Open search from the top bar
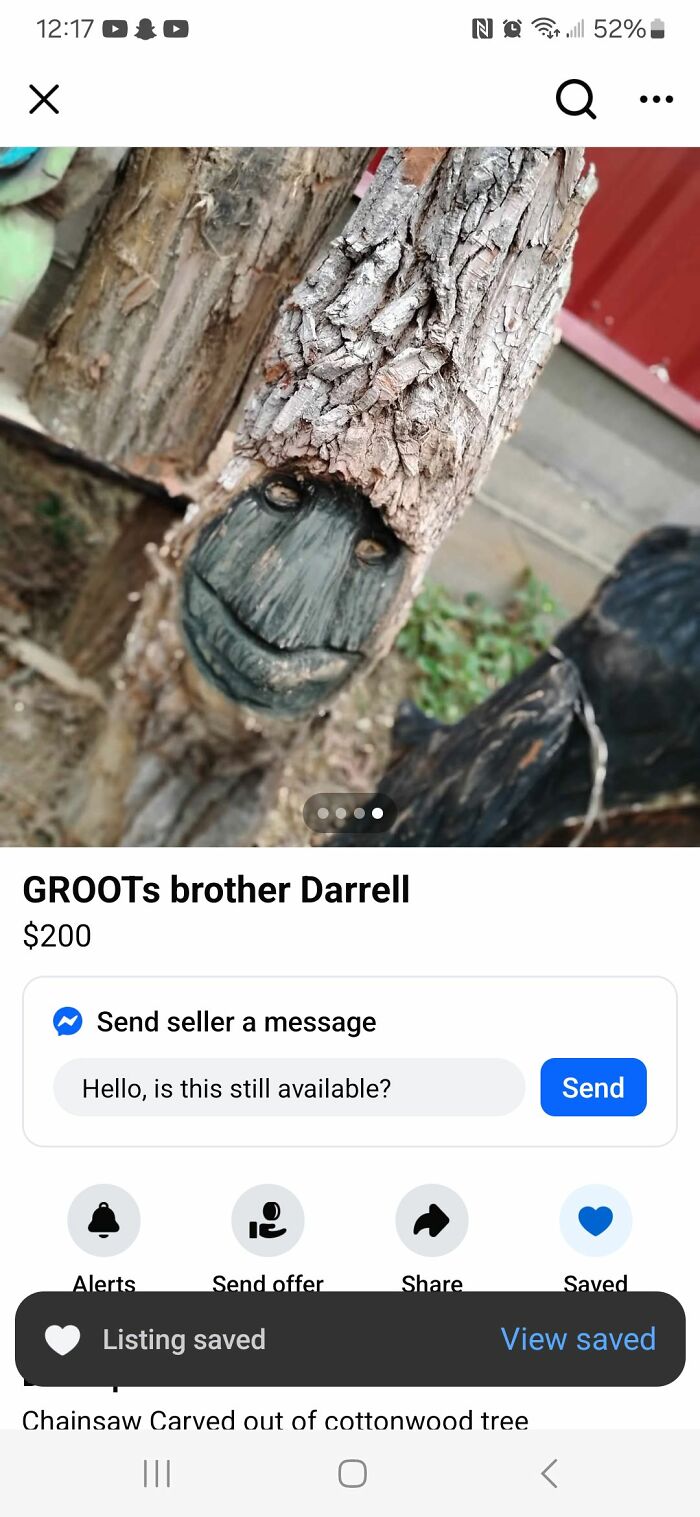The image size is (700, 1517). (x=575, y=99)
